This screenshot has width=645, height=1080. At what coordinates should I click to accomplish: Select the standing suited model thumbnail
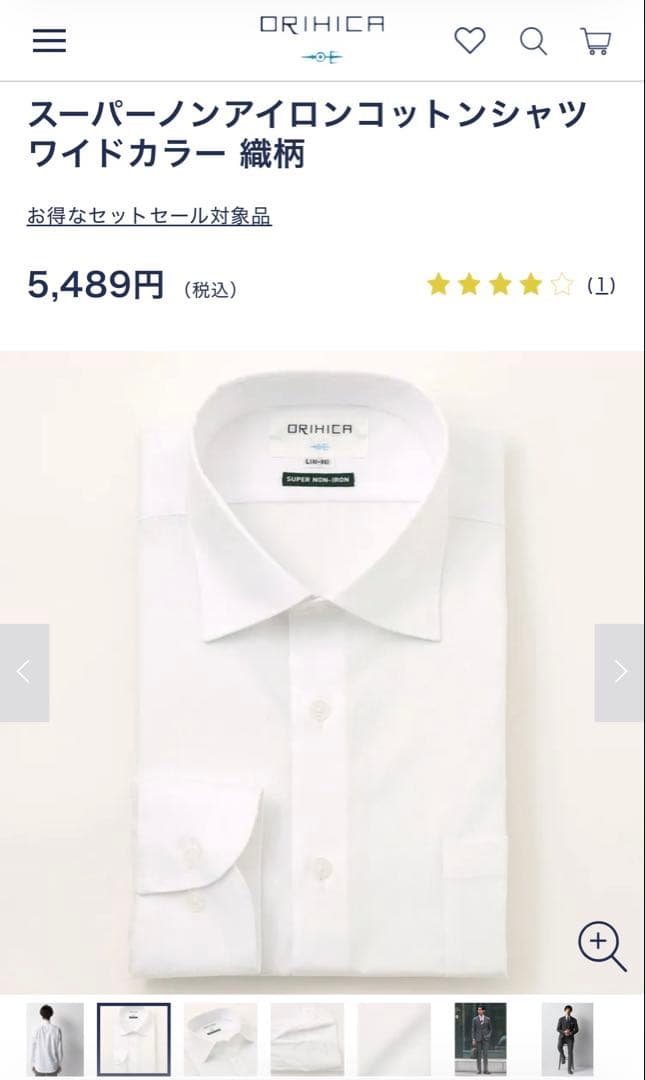pos(480,1039)
